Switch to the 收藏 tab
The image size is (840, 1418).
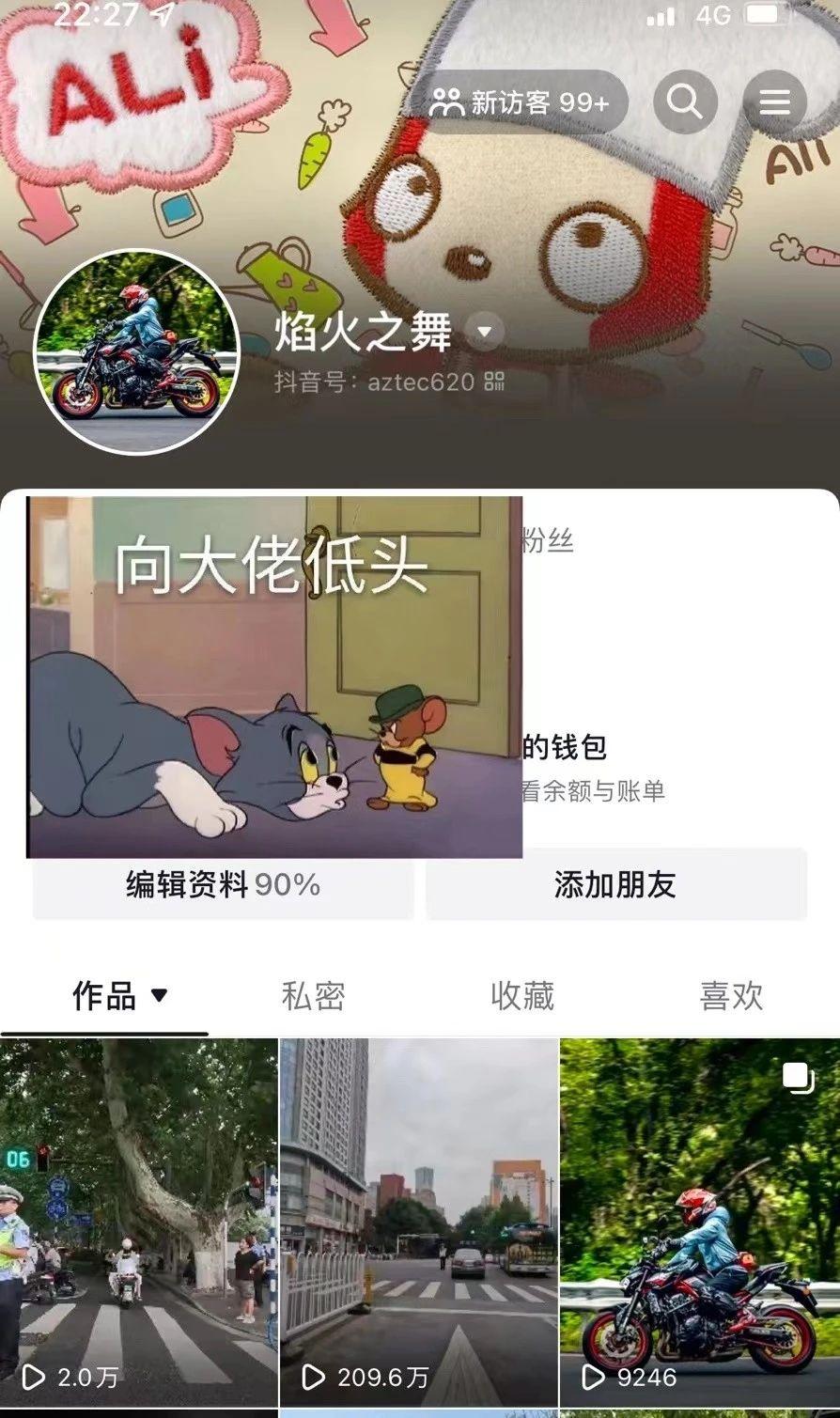[x=522, y=996]
